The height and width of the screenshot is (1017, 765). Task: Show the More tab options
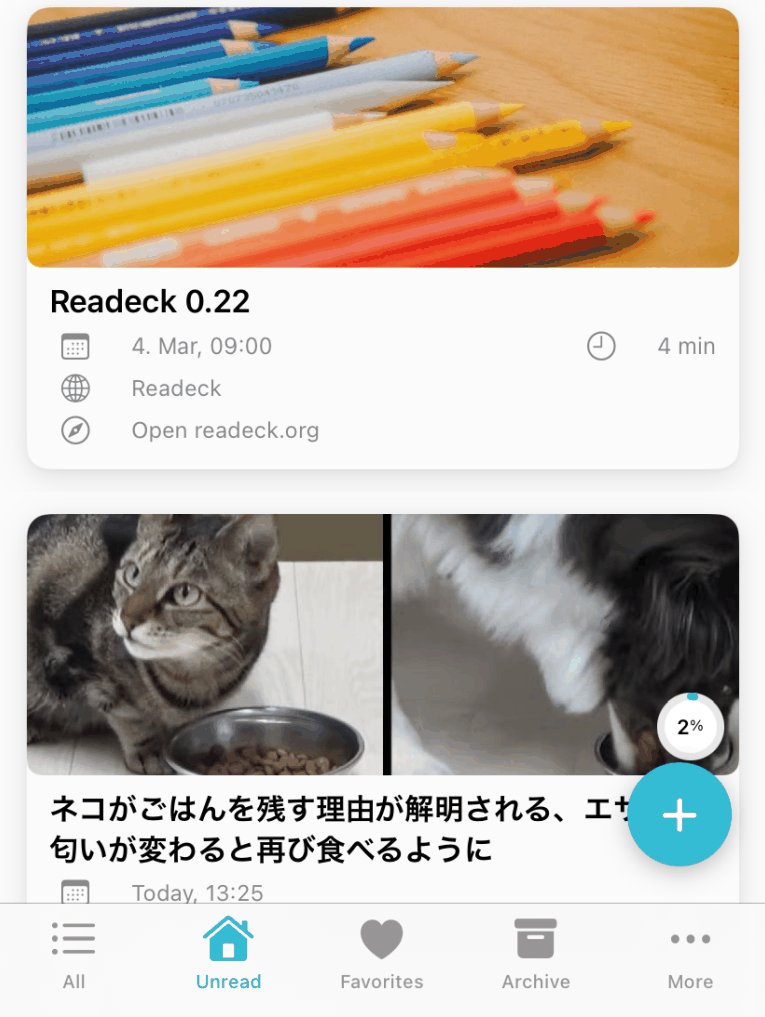coord(690,955)
